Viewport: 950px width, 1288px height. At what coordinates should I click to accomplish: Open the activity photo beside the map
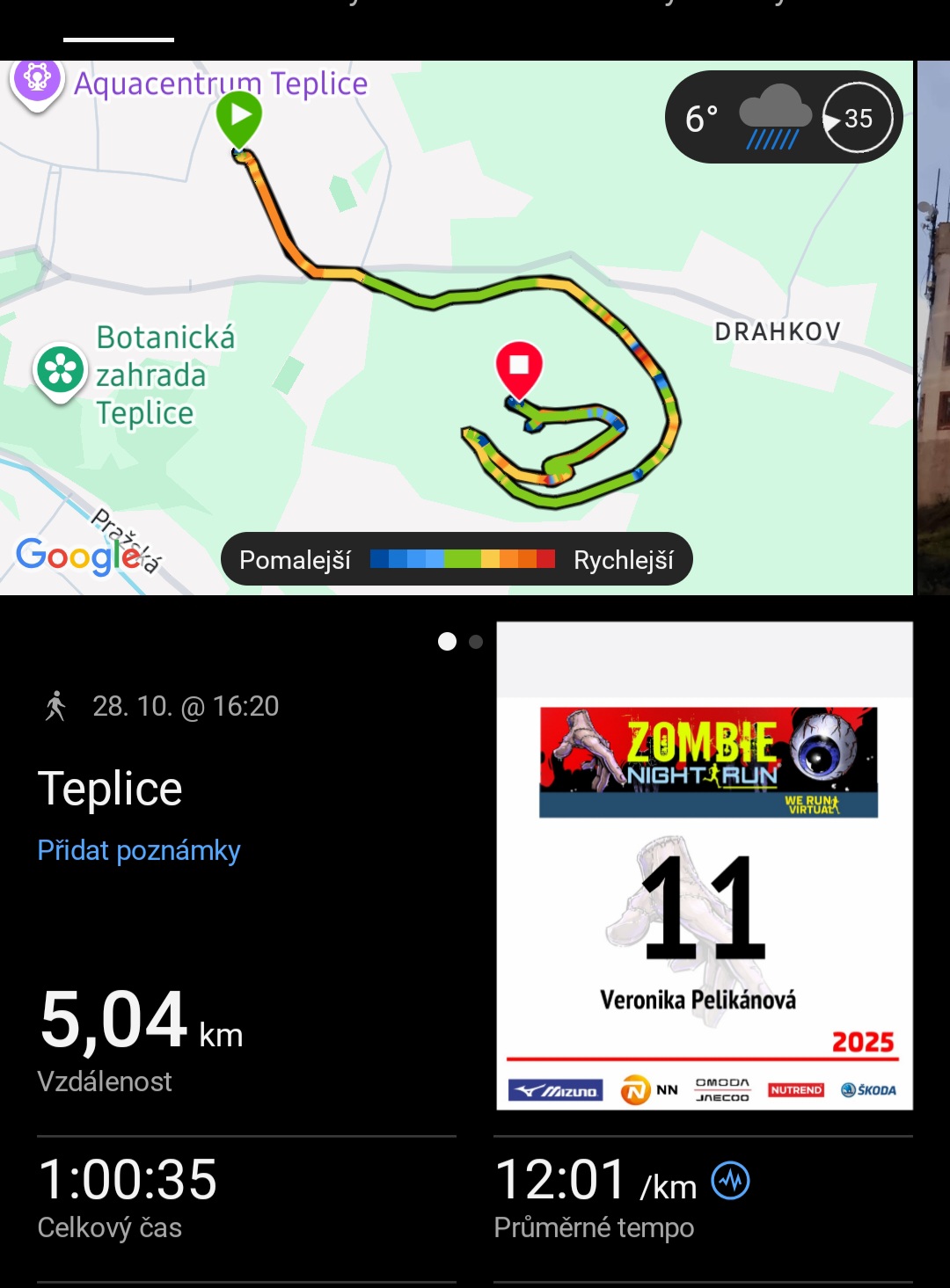pos(933,327)
